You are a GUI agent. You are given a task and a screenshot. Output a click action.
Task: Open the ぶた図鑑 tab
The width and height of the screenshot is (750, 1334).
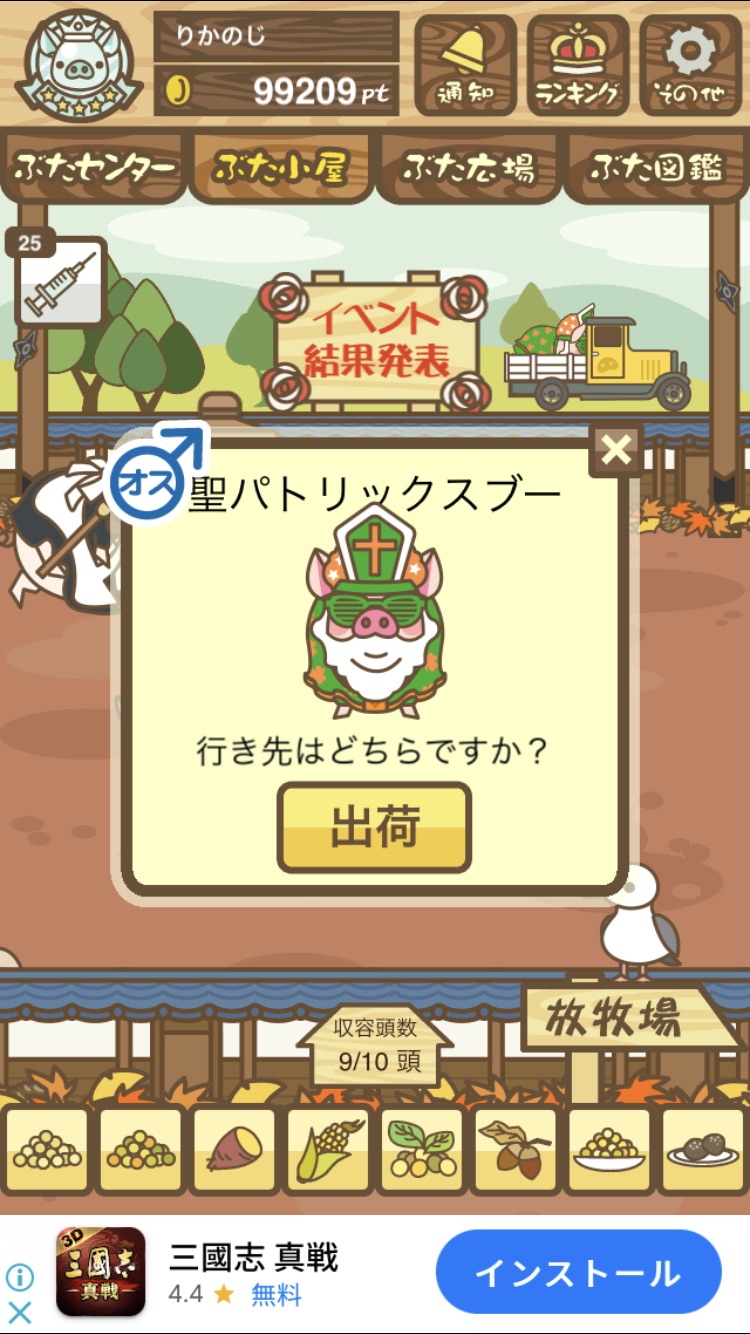656,168
